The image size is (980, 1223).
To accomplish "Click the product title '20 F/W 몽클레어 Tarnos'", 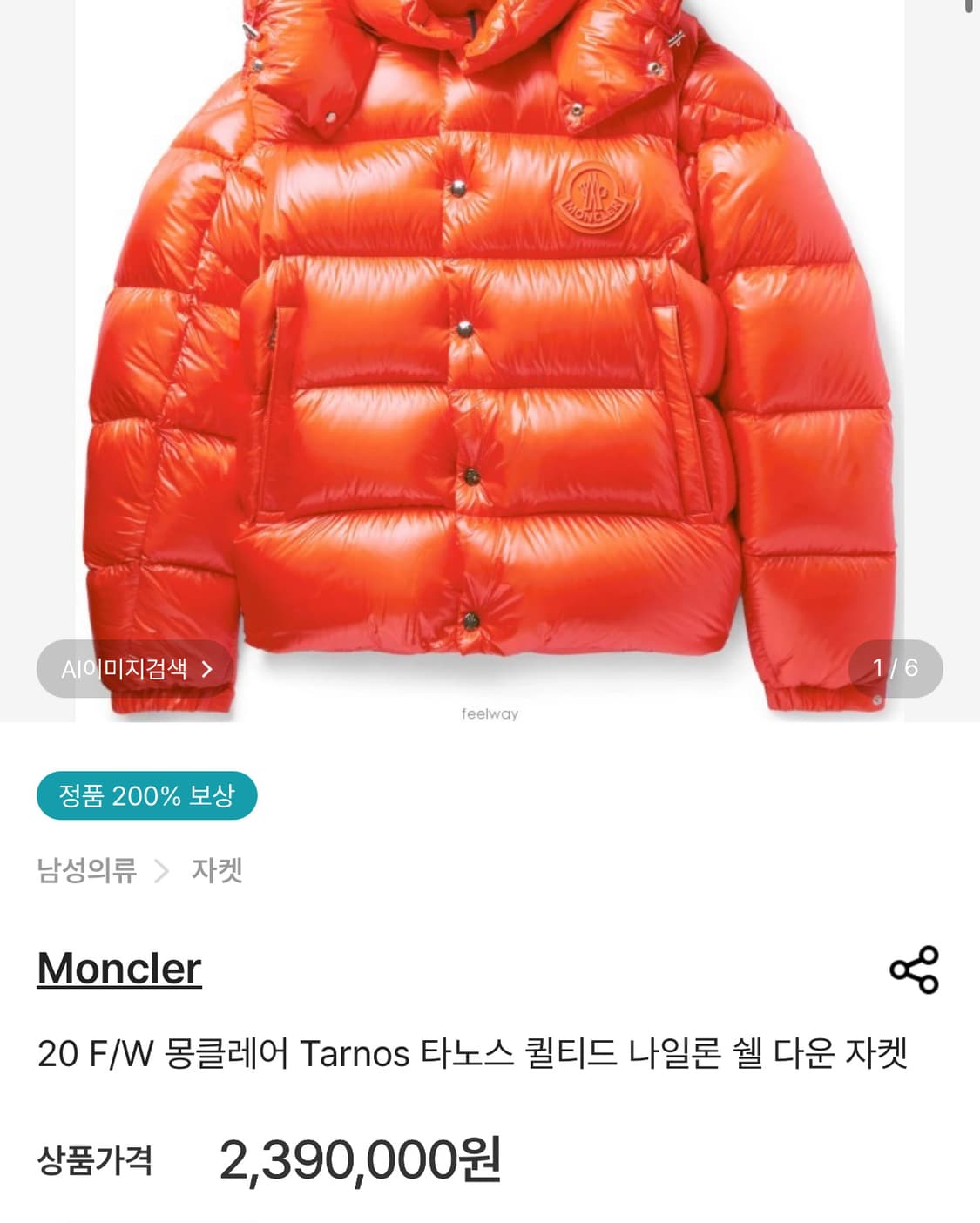I will tap(475, 1055).
